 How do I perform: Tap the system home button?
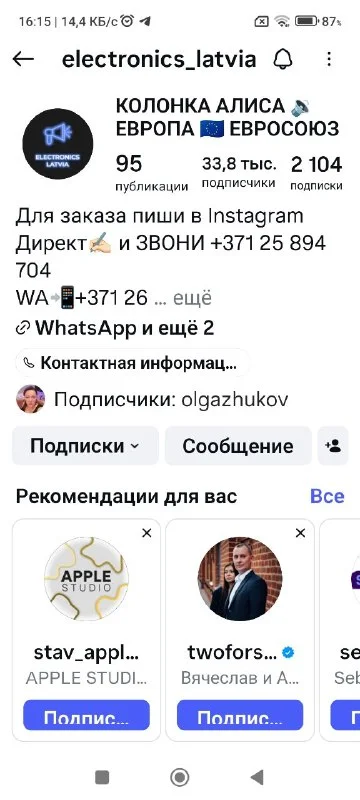tap(179, 777)
